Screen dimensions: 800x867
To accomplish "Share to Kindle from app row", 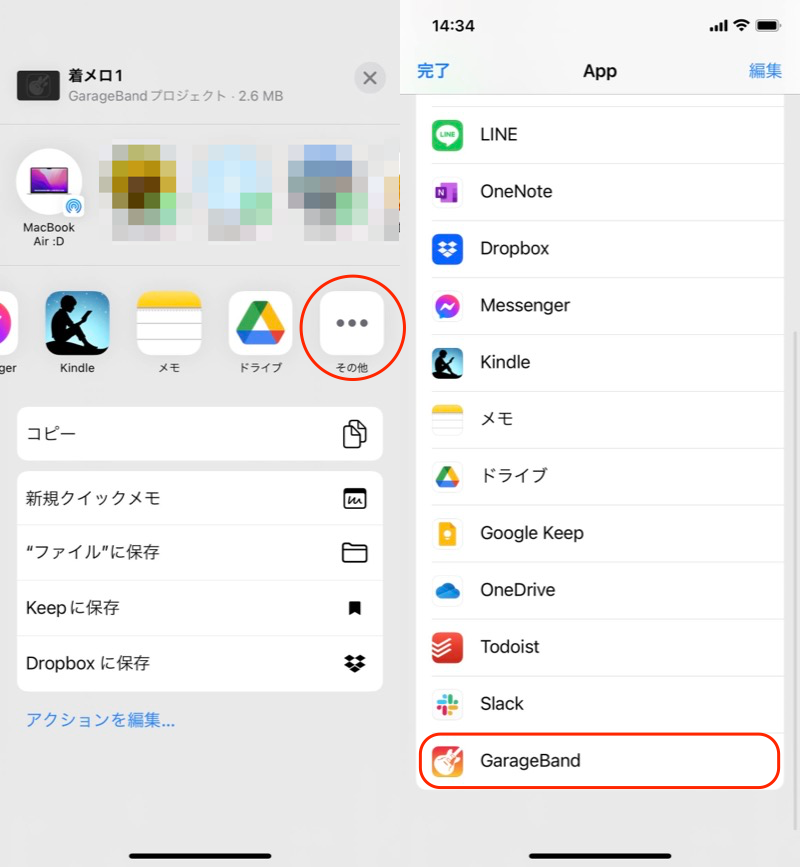I will coord(77,324).
